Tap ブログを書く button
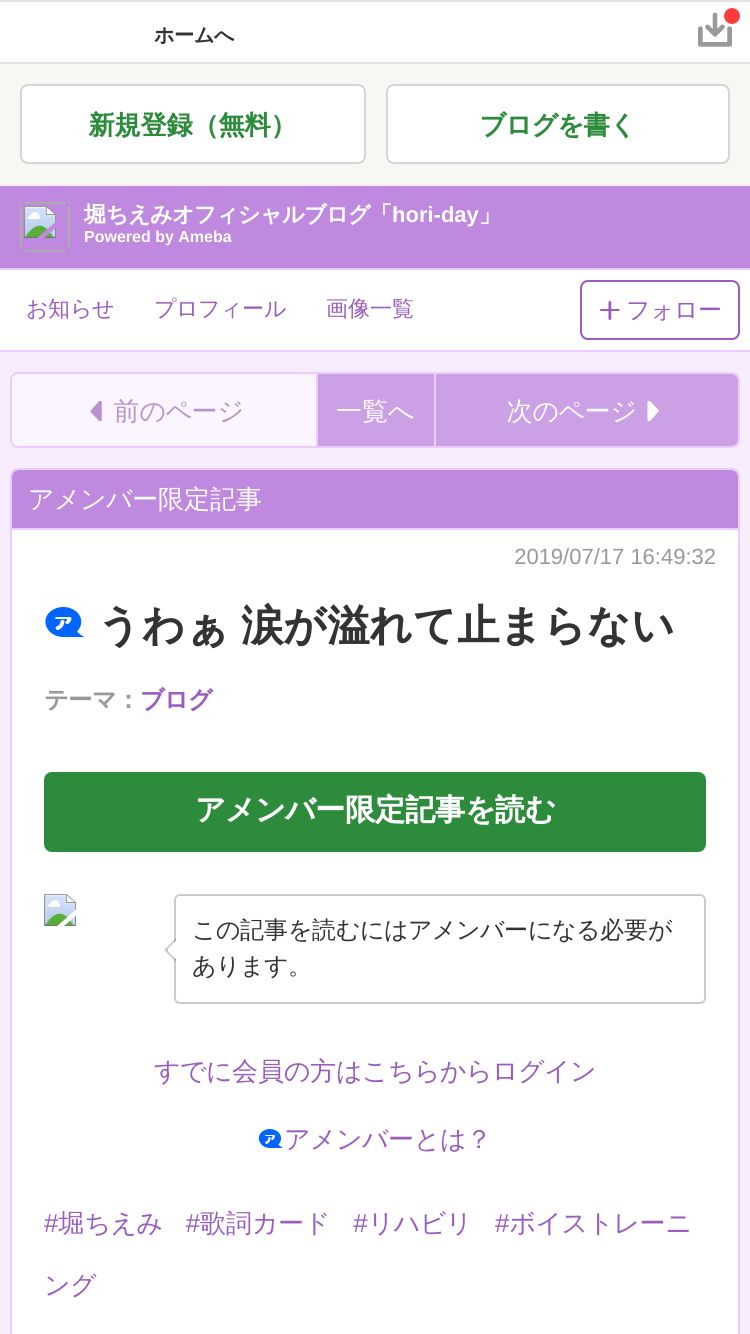The image size is (750, 1334). (558, 124)
